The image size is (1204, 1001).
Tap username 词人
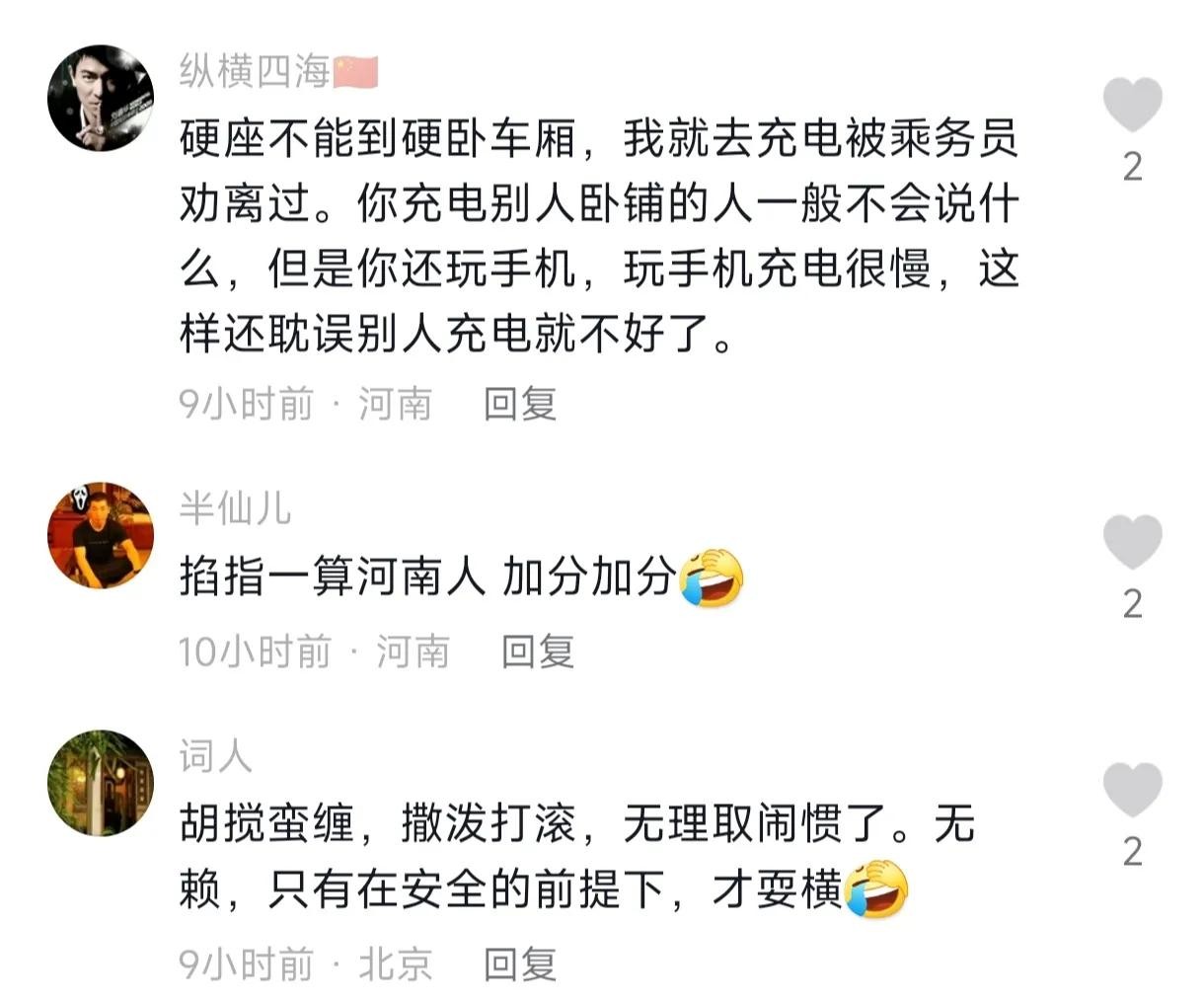(215, 756)
